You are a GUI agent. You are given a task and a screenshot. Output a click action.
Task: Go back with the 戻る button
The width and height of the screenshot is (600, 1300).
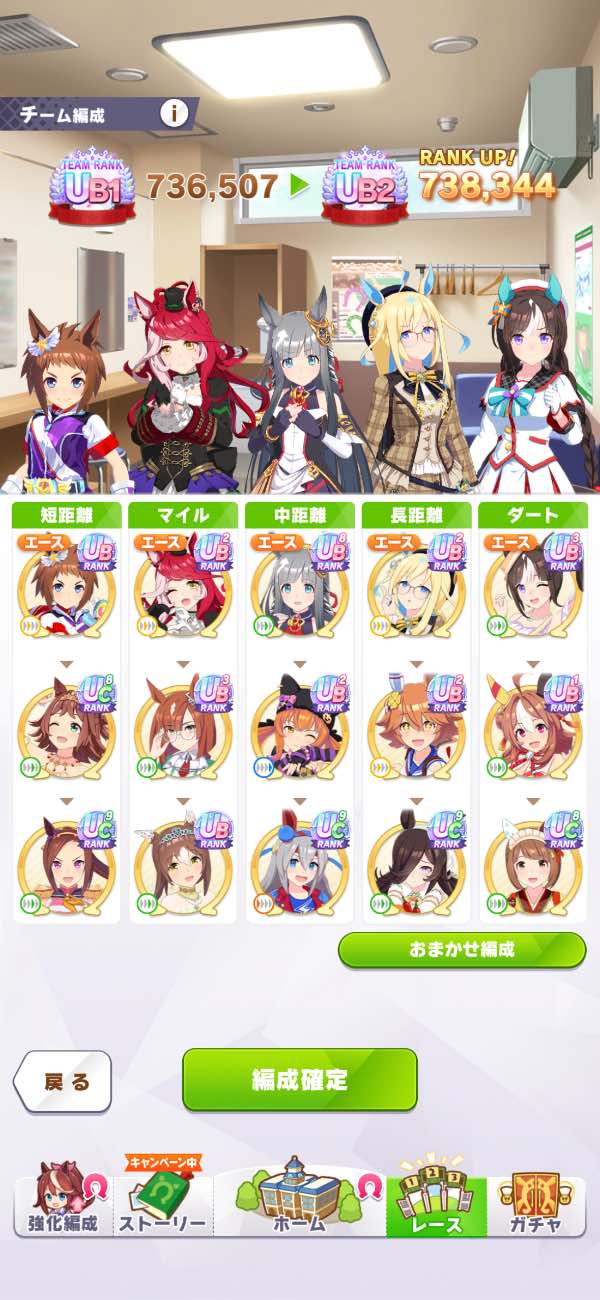pyautogui.click(x=63, y=1081)
